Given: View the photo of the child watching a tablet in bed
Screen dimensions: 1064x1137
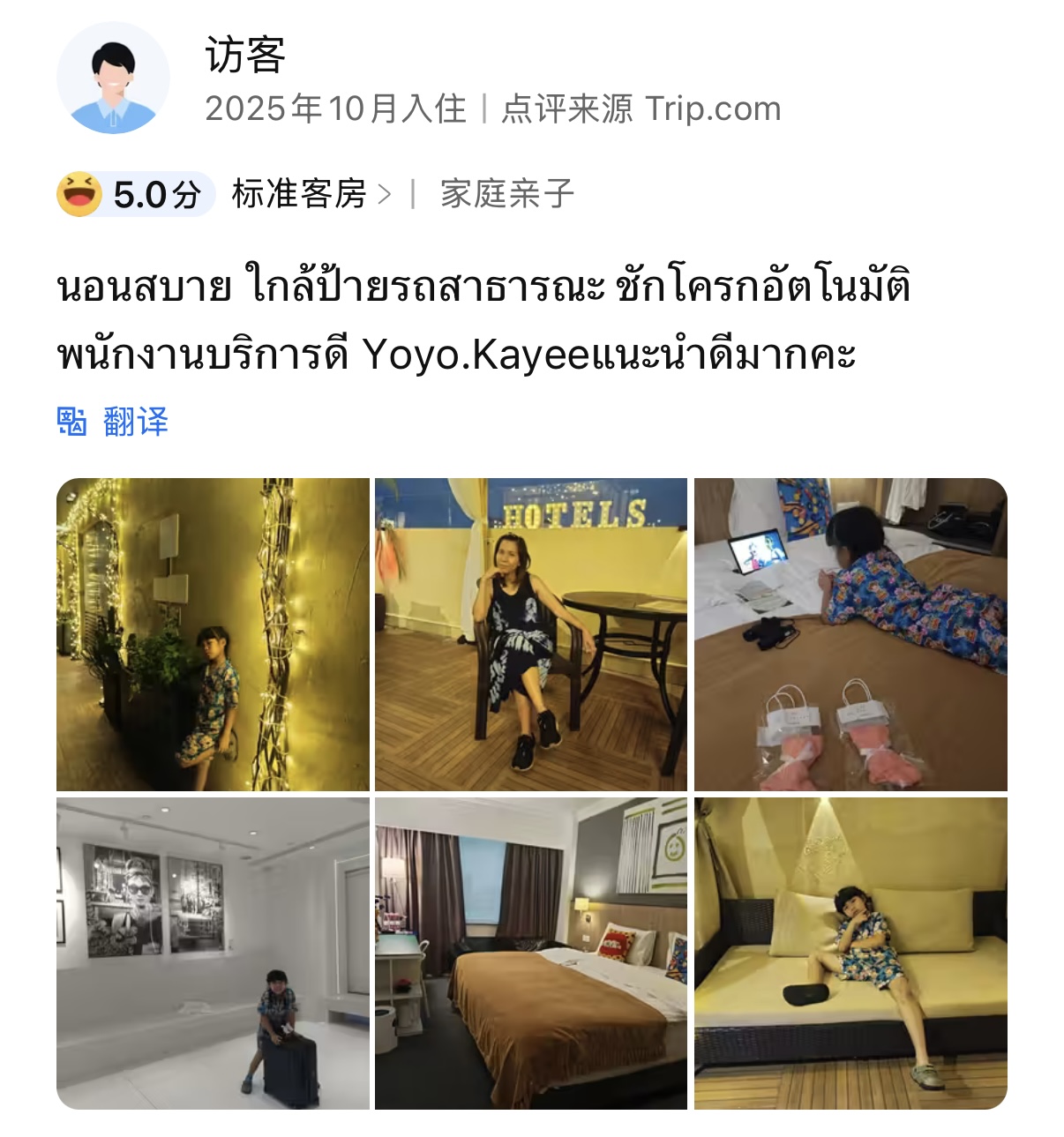Looking at the screenshot, I should click(850, 634).
